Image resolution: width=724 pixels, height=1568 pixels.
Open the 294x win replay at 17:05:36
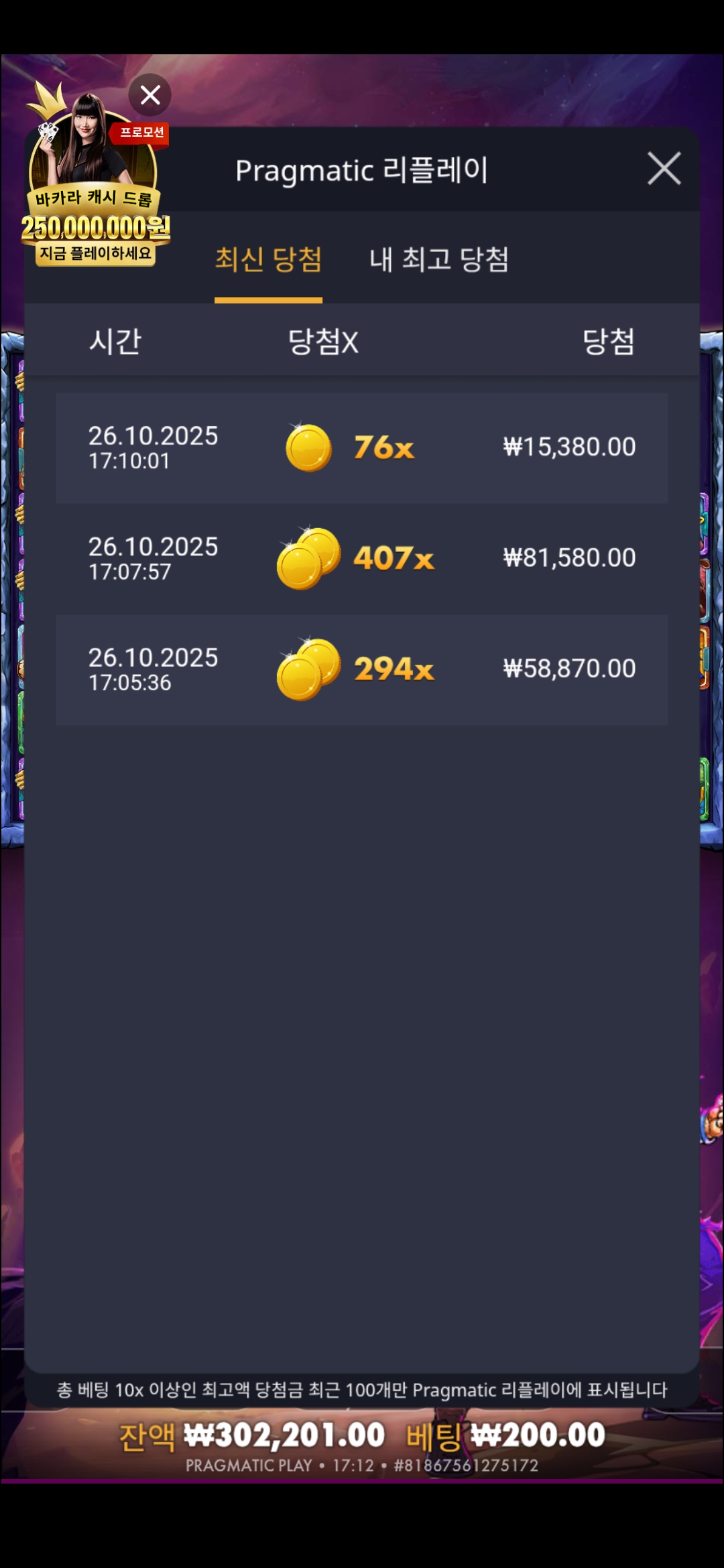coord(361,669)
